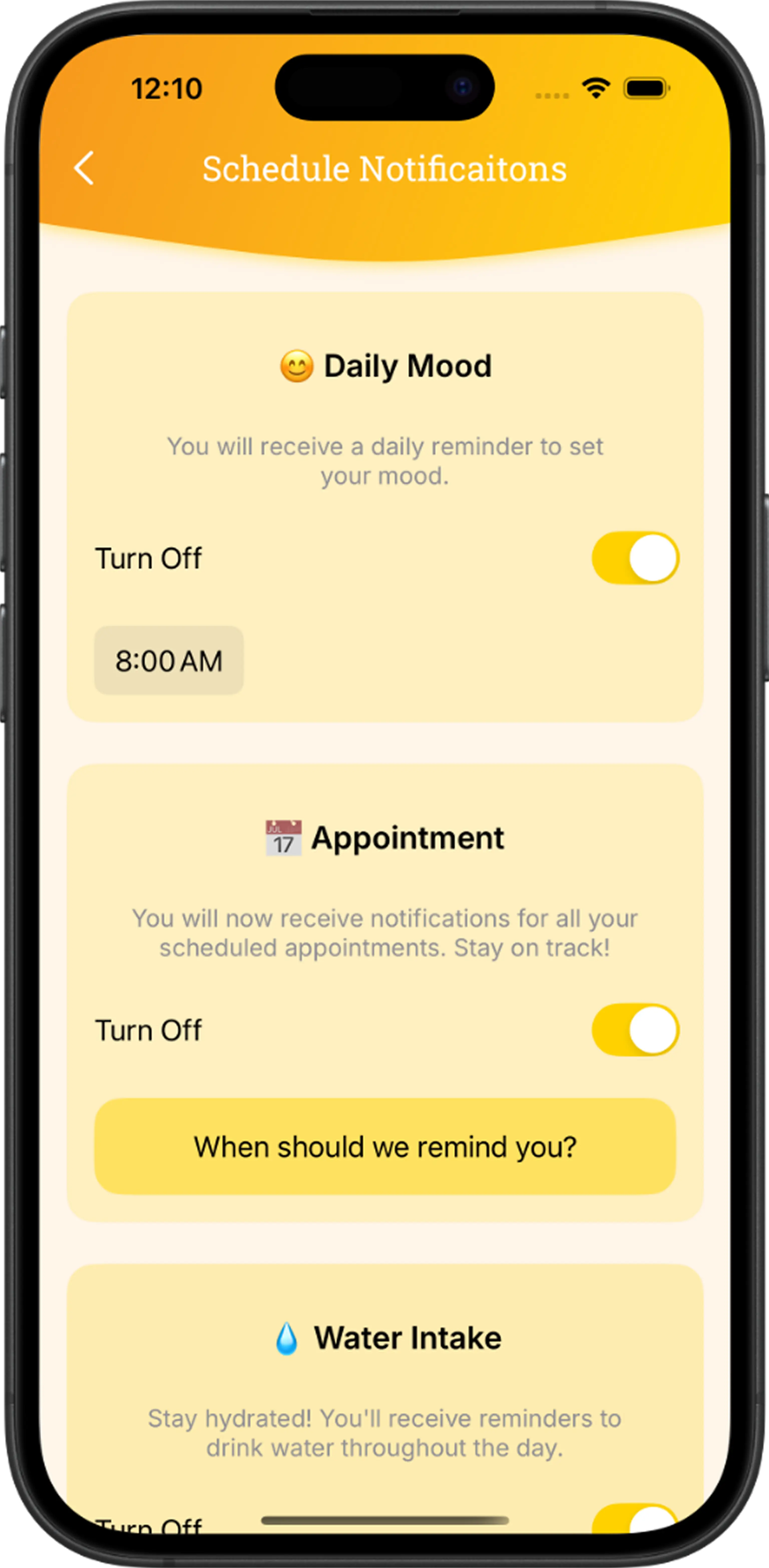Change the 8:00 AM reminder time
Screen dimensions: 769x1568
click(x=169, y=661)
